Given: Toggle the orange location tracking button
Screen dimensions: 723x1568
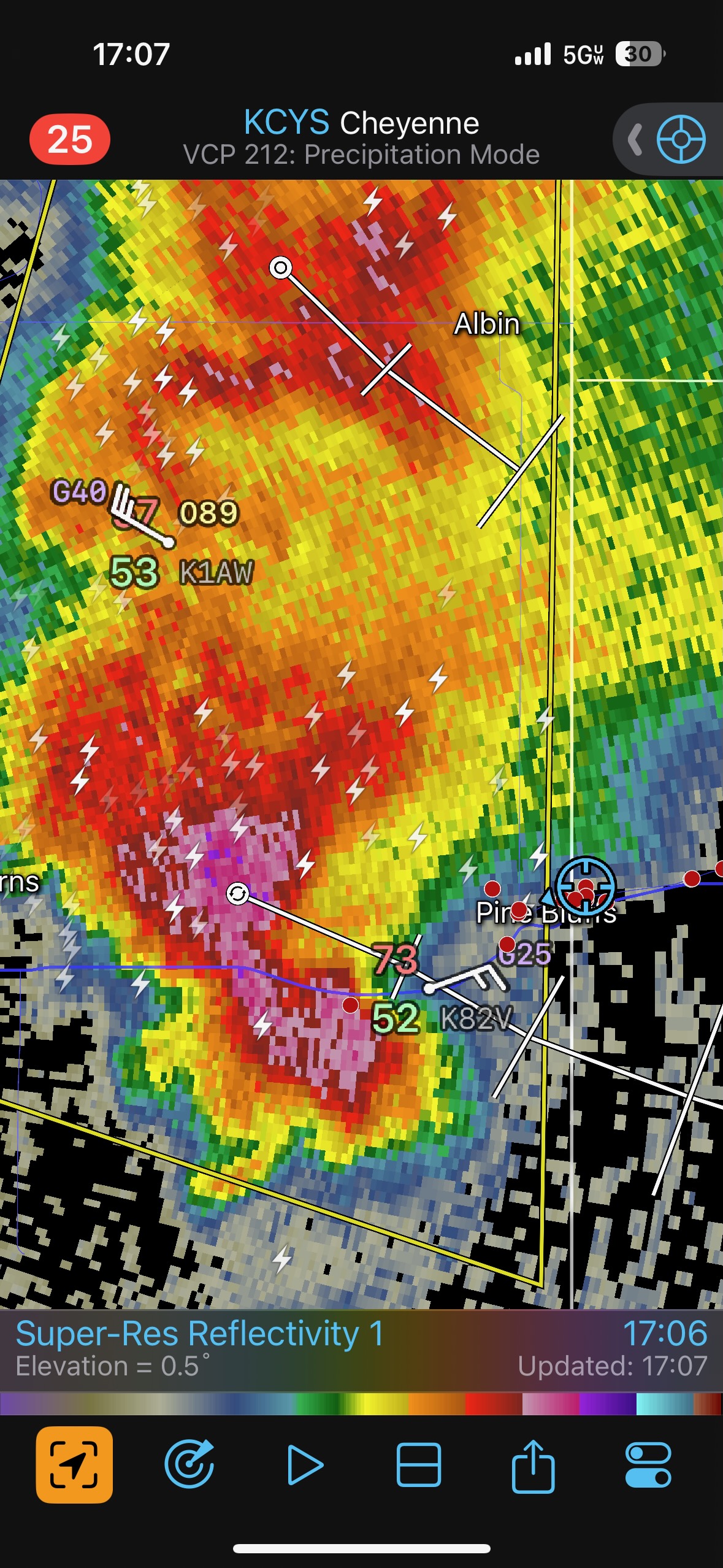Looking at the screenshot, I should click(74, 1464).
